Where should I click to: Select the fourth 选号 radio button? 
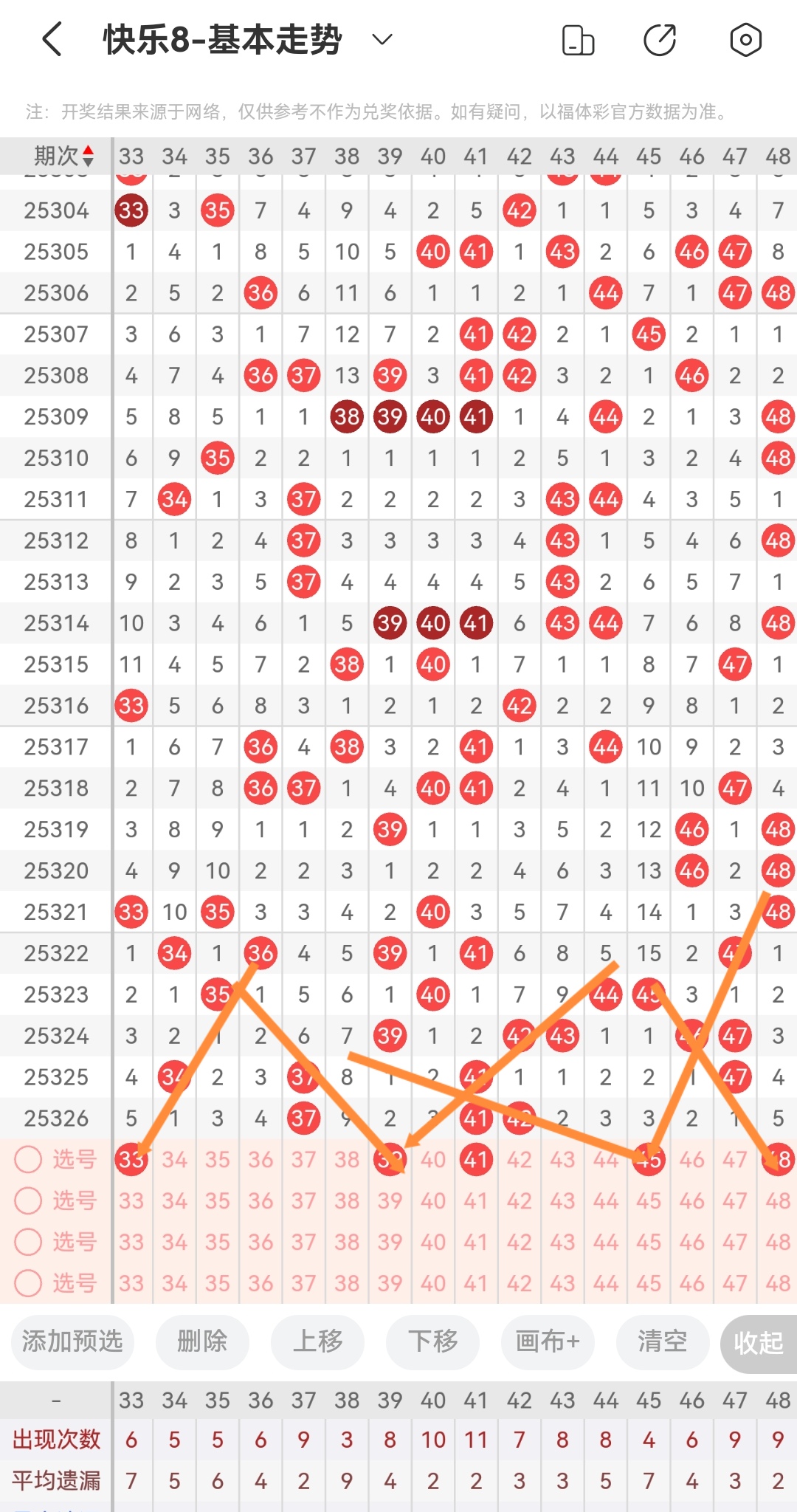click(28, 1283)
